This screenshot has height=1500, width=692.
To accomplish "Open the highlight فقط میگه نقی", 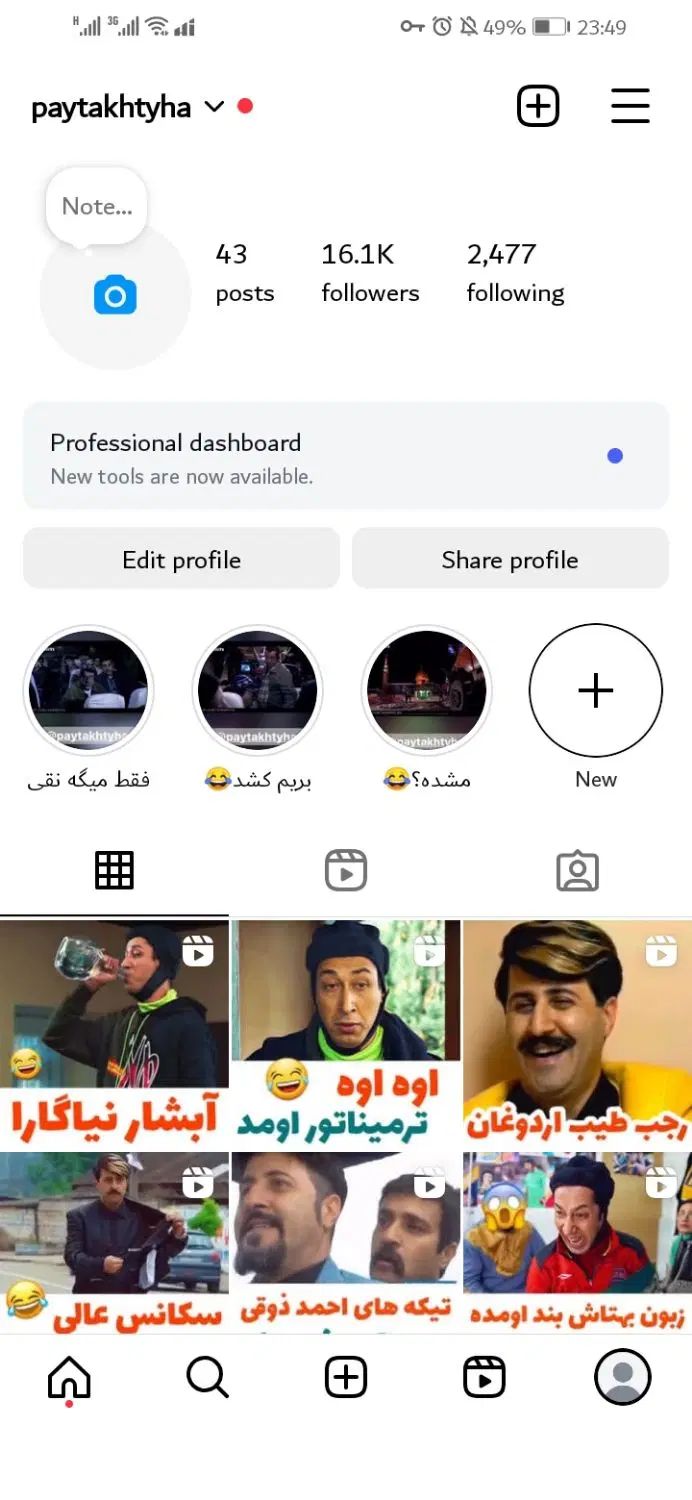I will coord(88,691).
